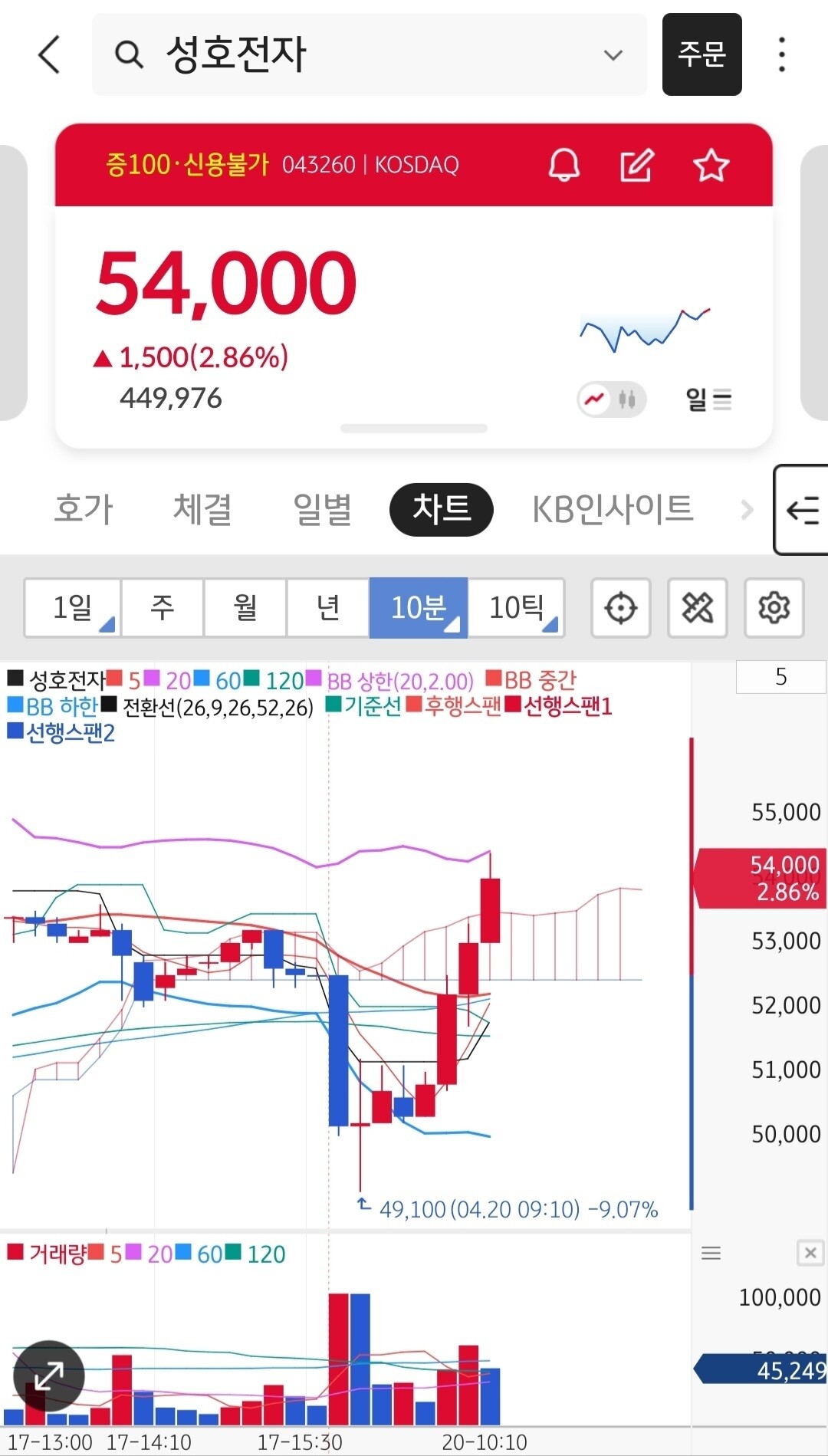Select the 10틱 chart interval
The image size is (828, 1456).
click(x=517, y=608)
